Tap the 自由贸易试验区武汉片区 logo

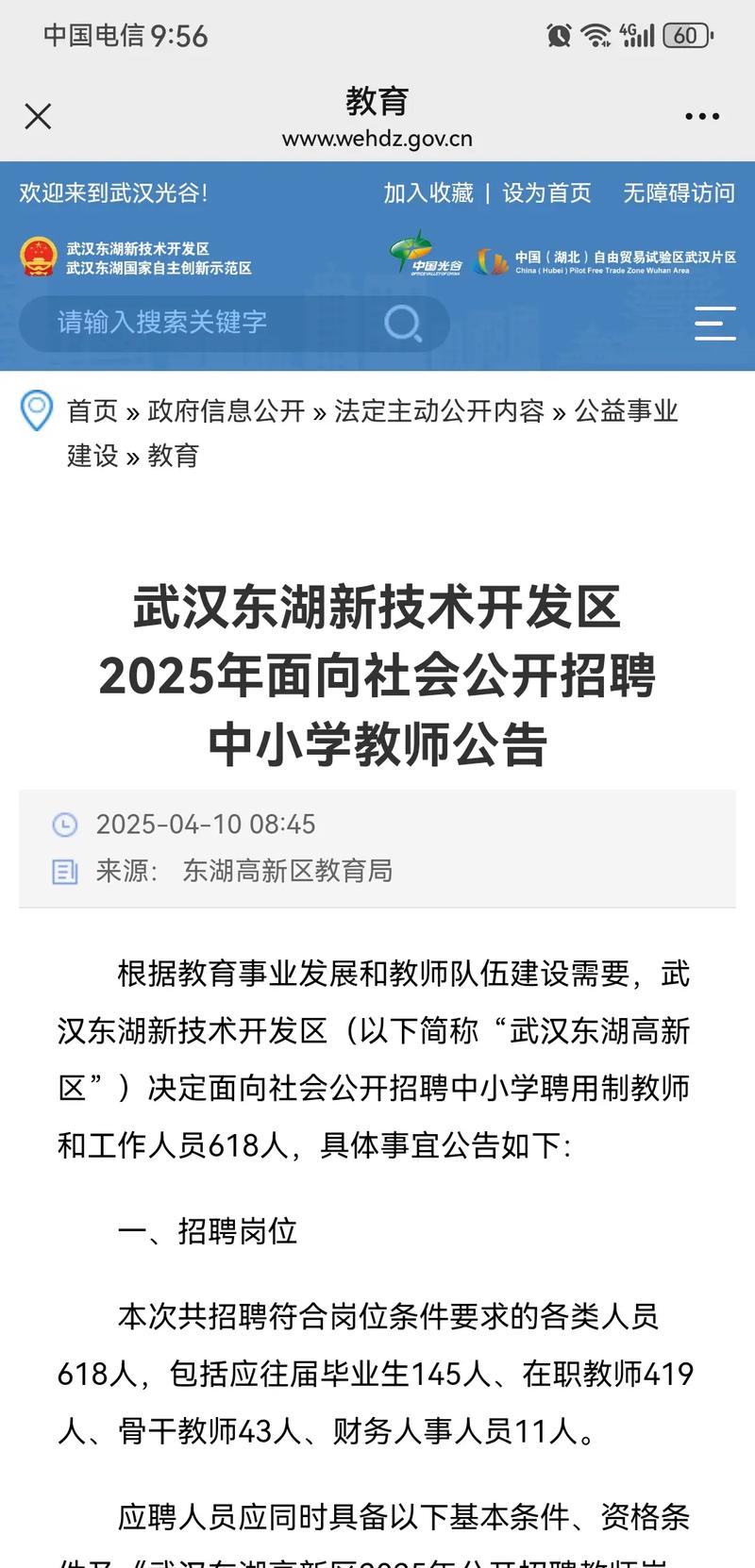tap(490, 256)
